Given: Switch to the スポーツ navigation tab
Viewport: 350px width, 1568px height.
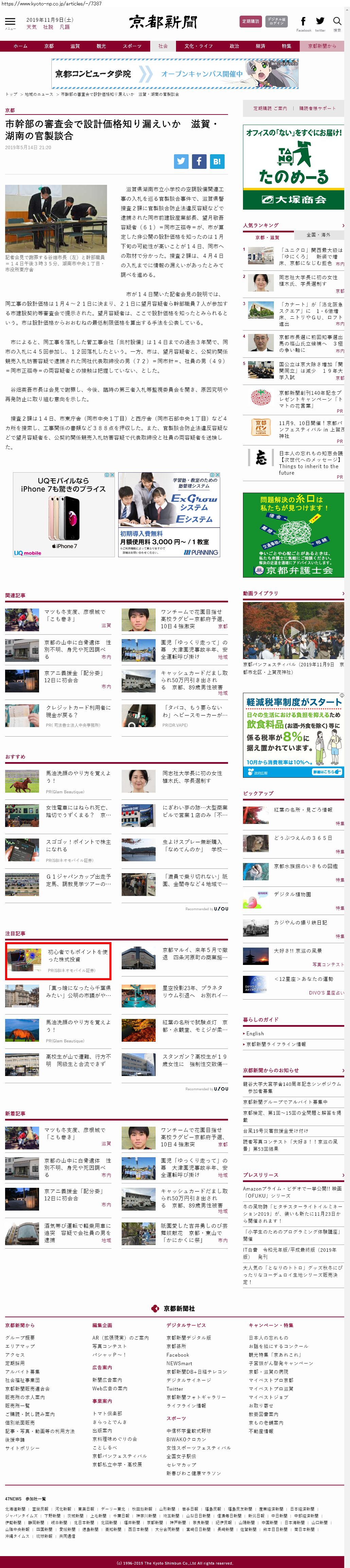Looking at the screenshot, I should (x=132, y=46).
